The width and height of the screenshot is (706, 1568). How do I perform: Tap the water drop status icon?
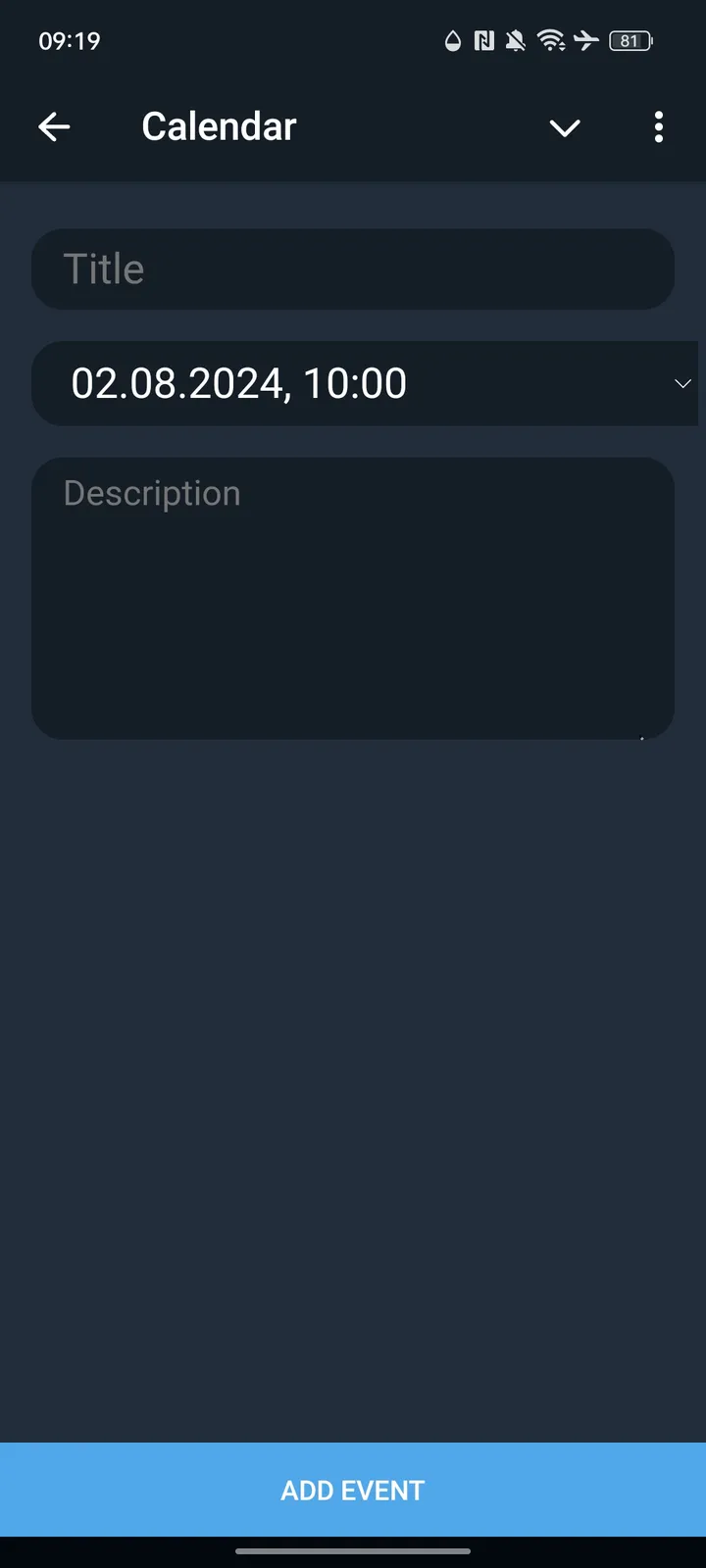[x=452, y=40]
